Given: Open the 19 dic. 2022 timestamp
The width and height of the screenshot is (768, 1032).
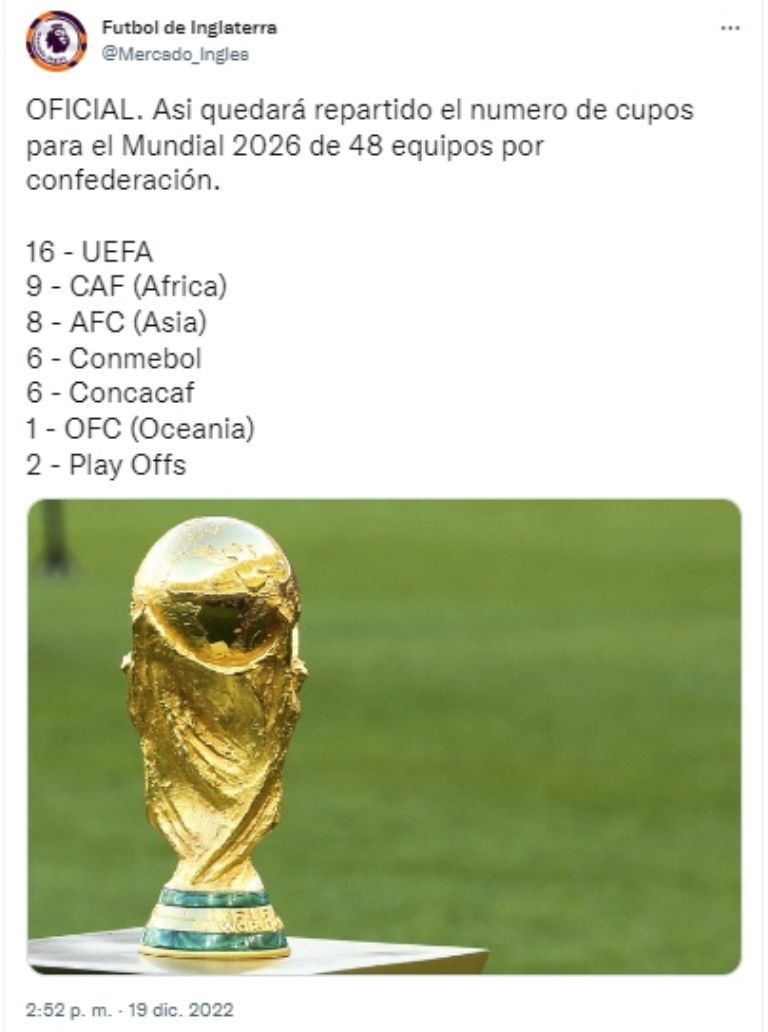Looking at the screenshot, I should (130, 1009).
